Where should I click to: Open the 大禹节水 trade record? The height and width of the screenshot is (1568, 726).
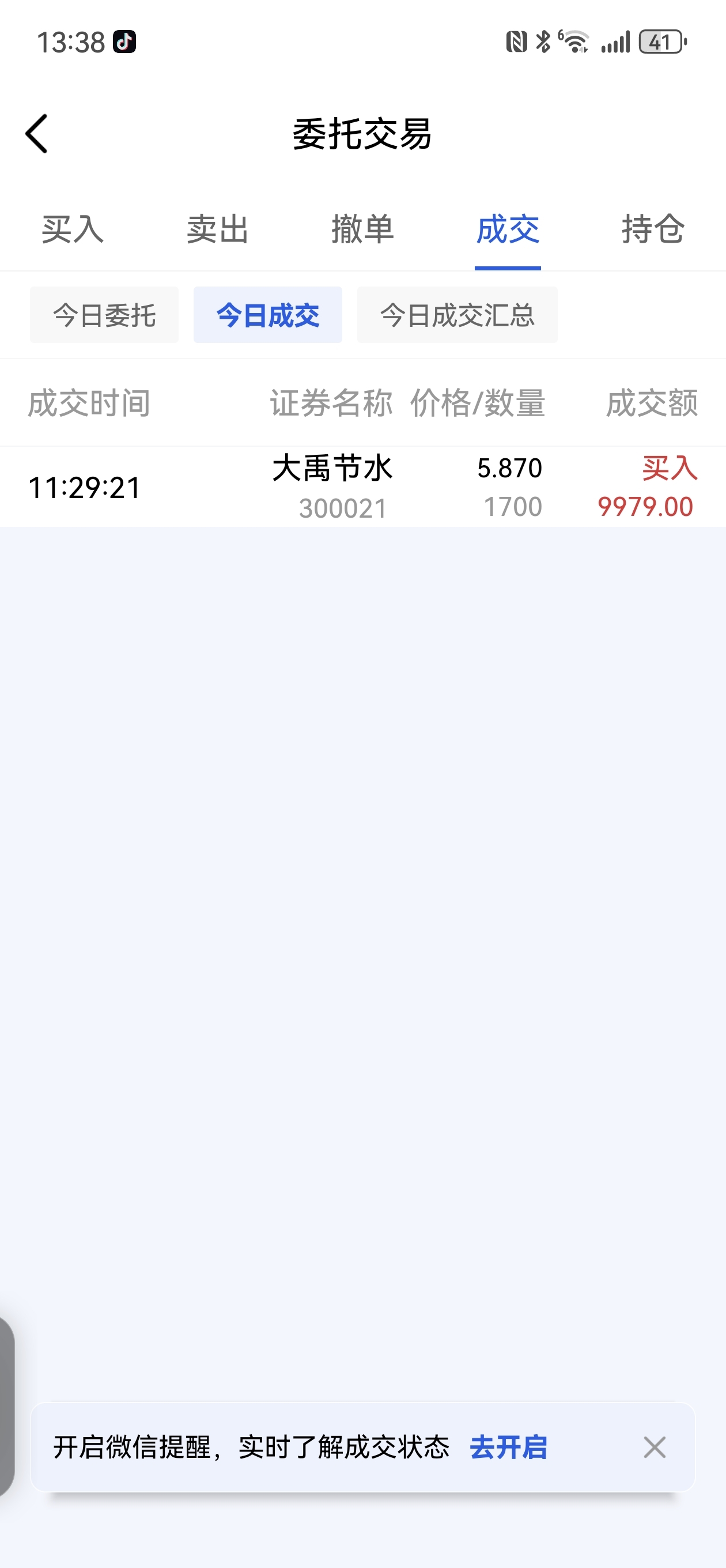[362, 487]
